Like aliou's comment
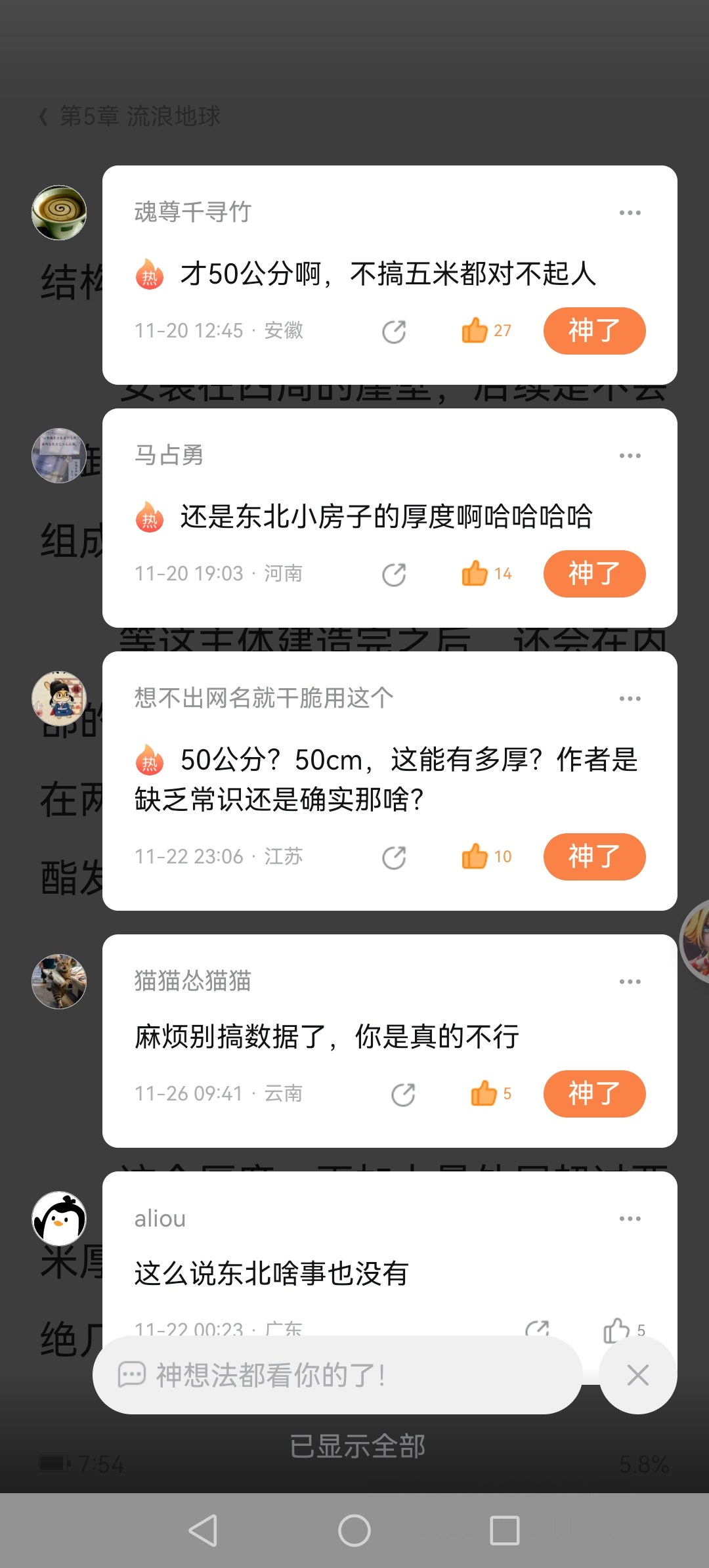 point(616,1330)
